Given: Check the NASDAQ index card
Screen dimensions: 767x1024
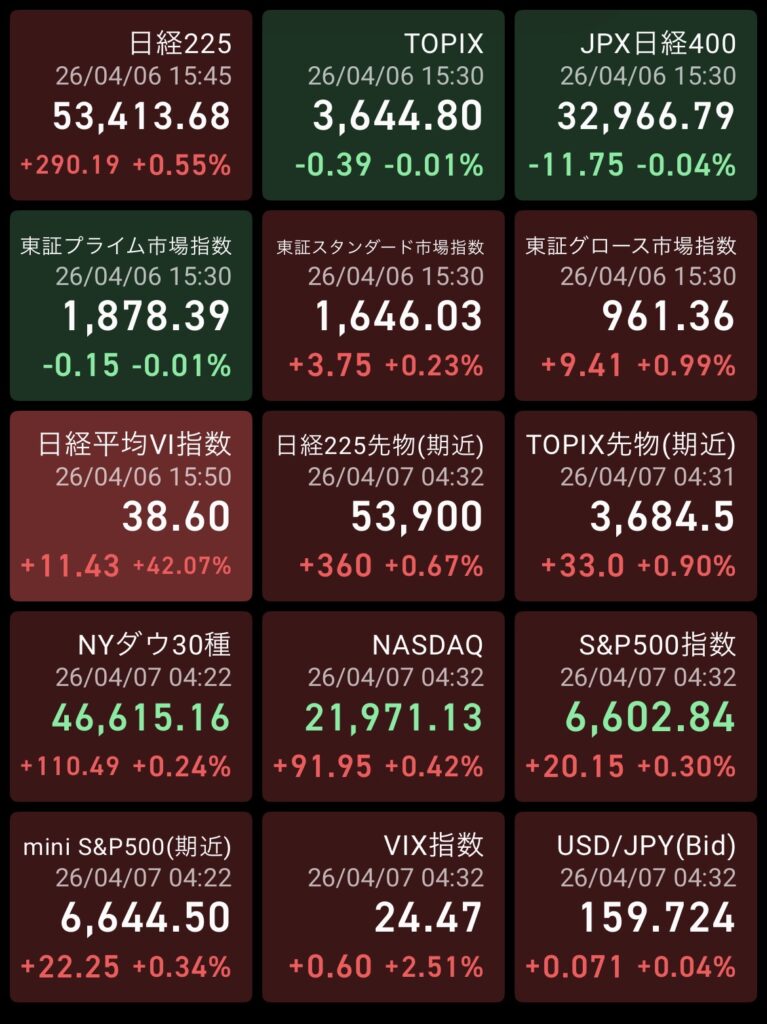Looking at the screenshot, I should tap(383, 706).
